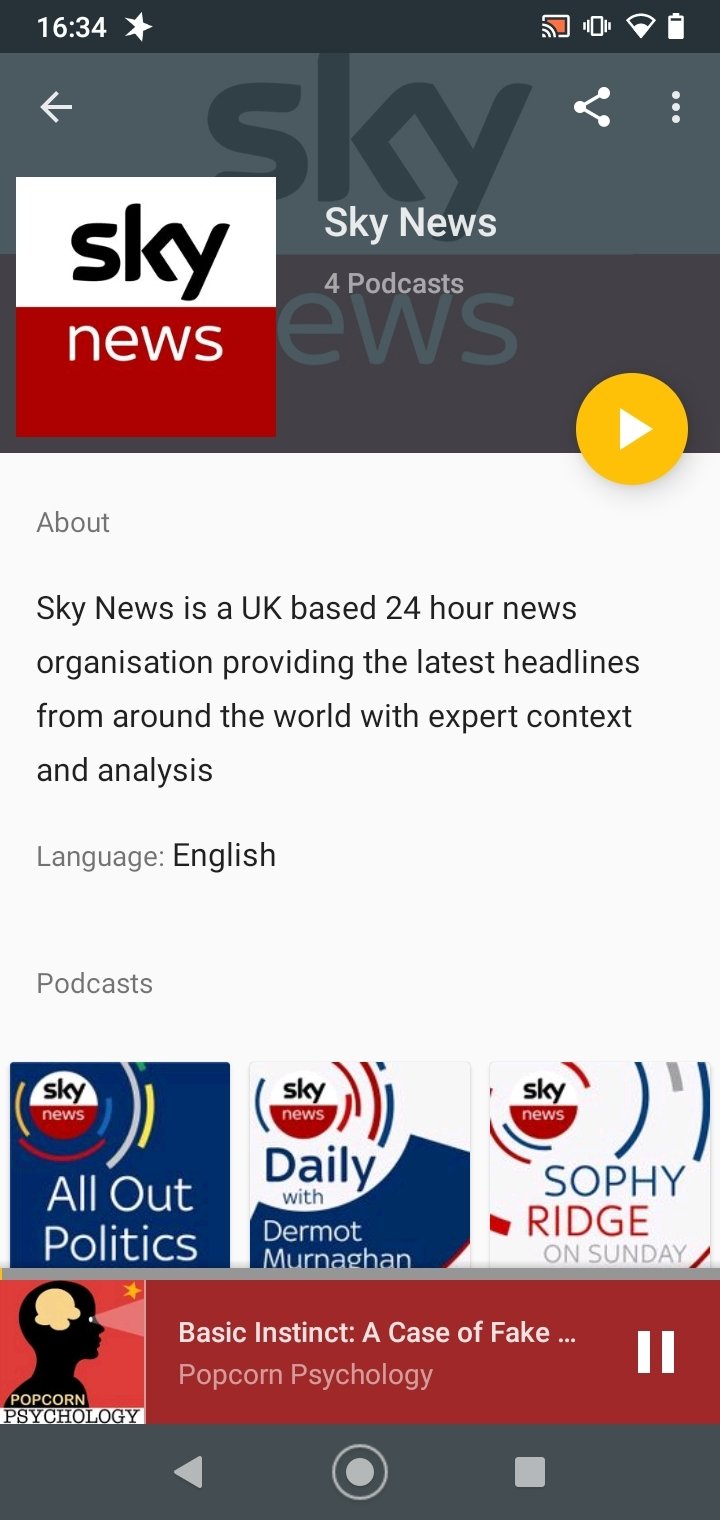Open the overflow menu

pos(676,107)
